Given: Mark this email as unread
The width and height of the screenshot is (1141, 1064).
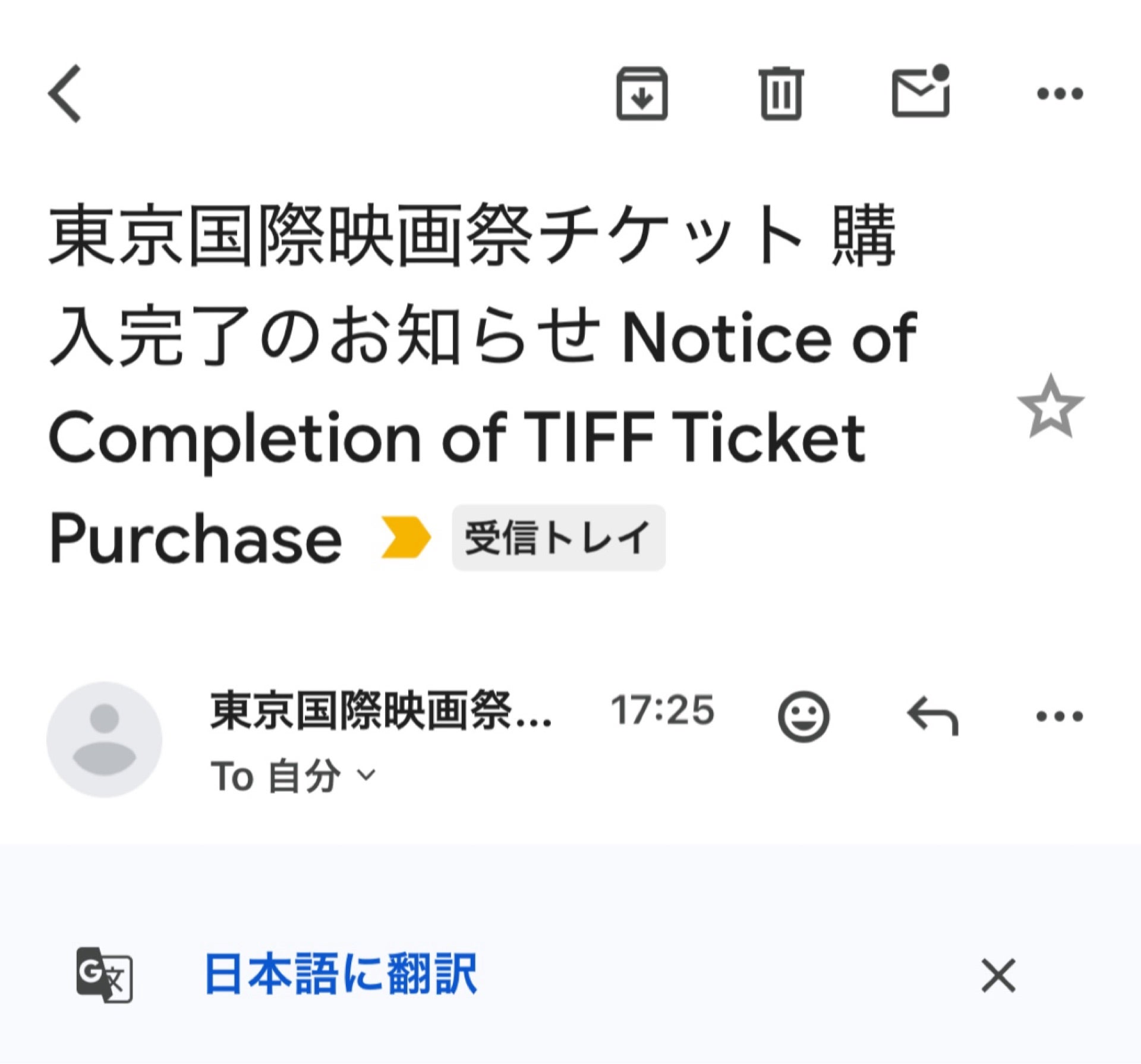Looking at the screenshot, I should (921, 92).
